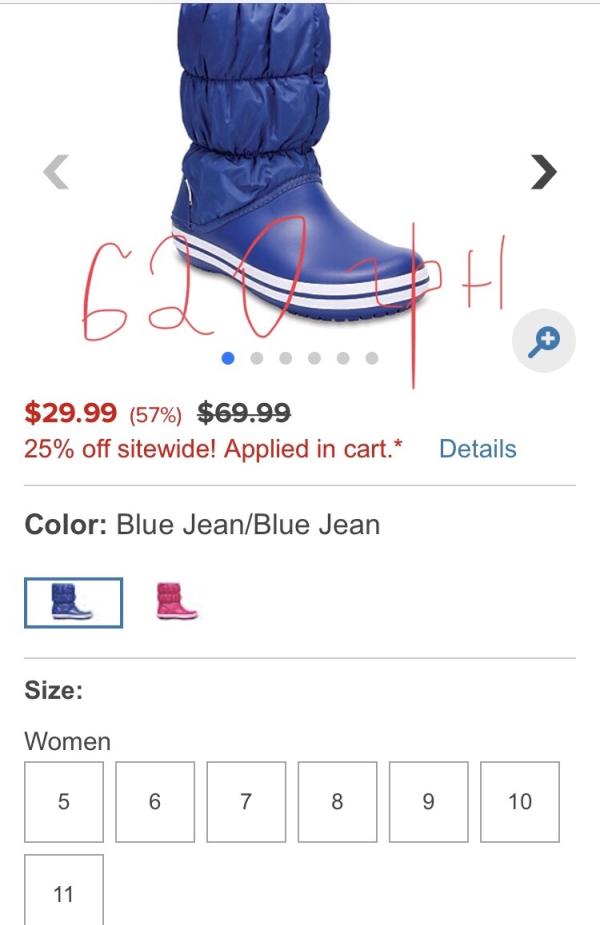This screenshot has height=925, width=600.
Task: Jump to the second image dot
Action: tap(257, 358)
